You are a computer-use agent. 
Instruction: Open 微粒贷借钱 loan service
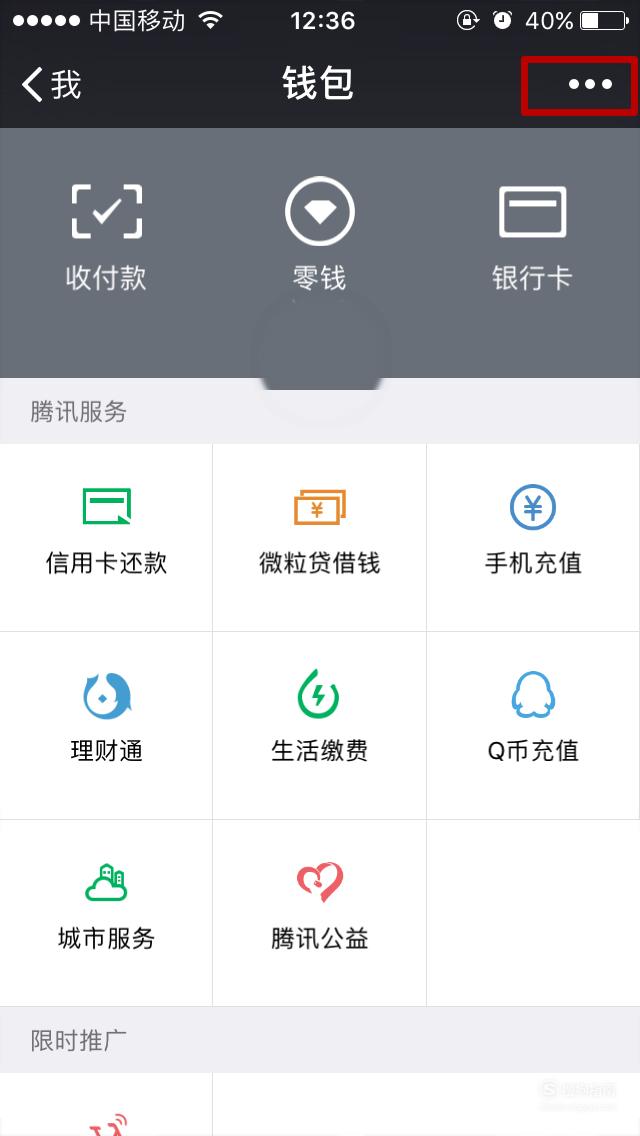click(x=320, y=537)
